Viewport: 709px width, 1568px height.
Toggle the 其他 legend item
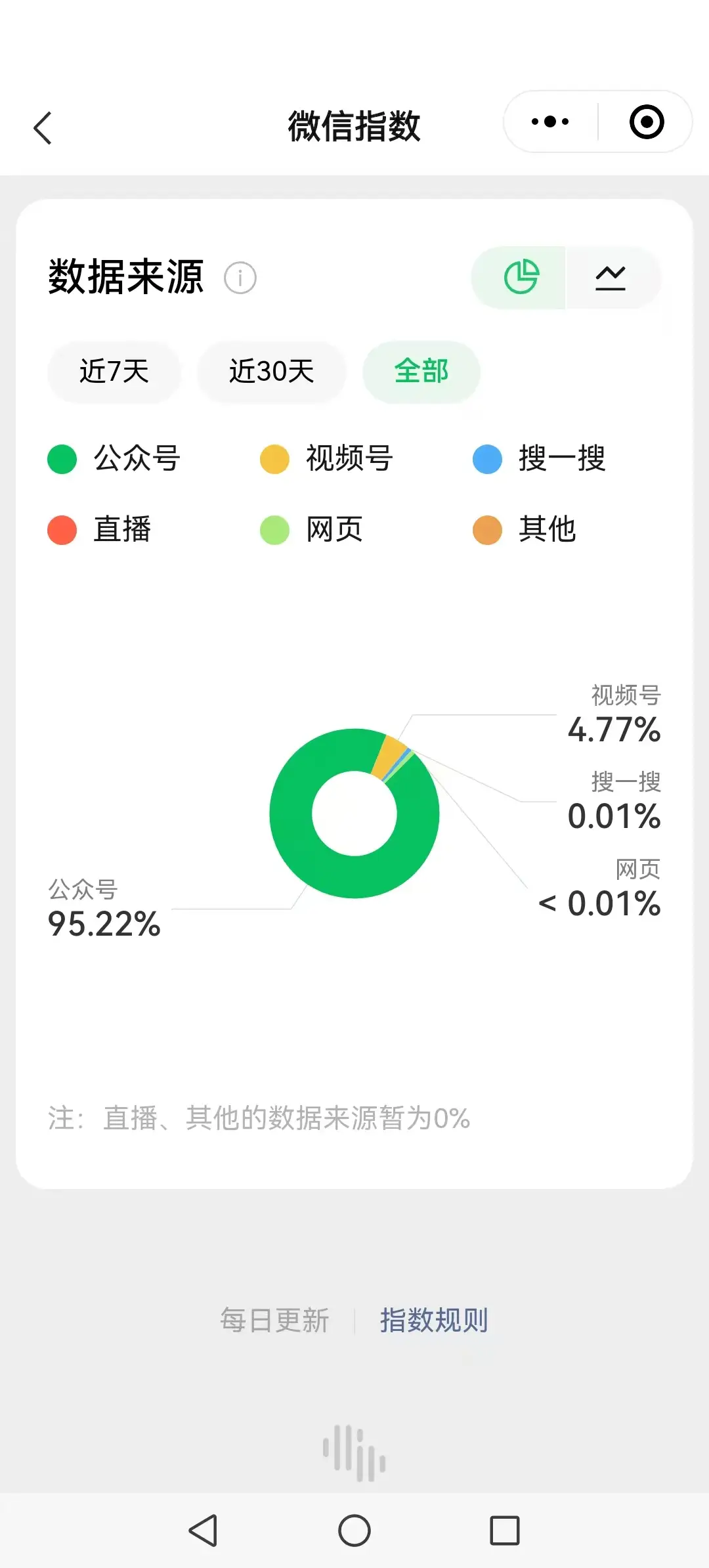coord(525,529)
